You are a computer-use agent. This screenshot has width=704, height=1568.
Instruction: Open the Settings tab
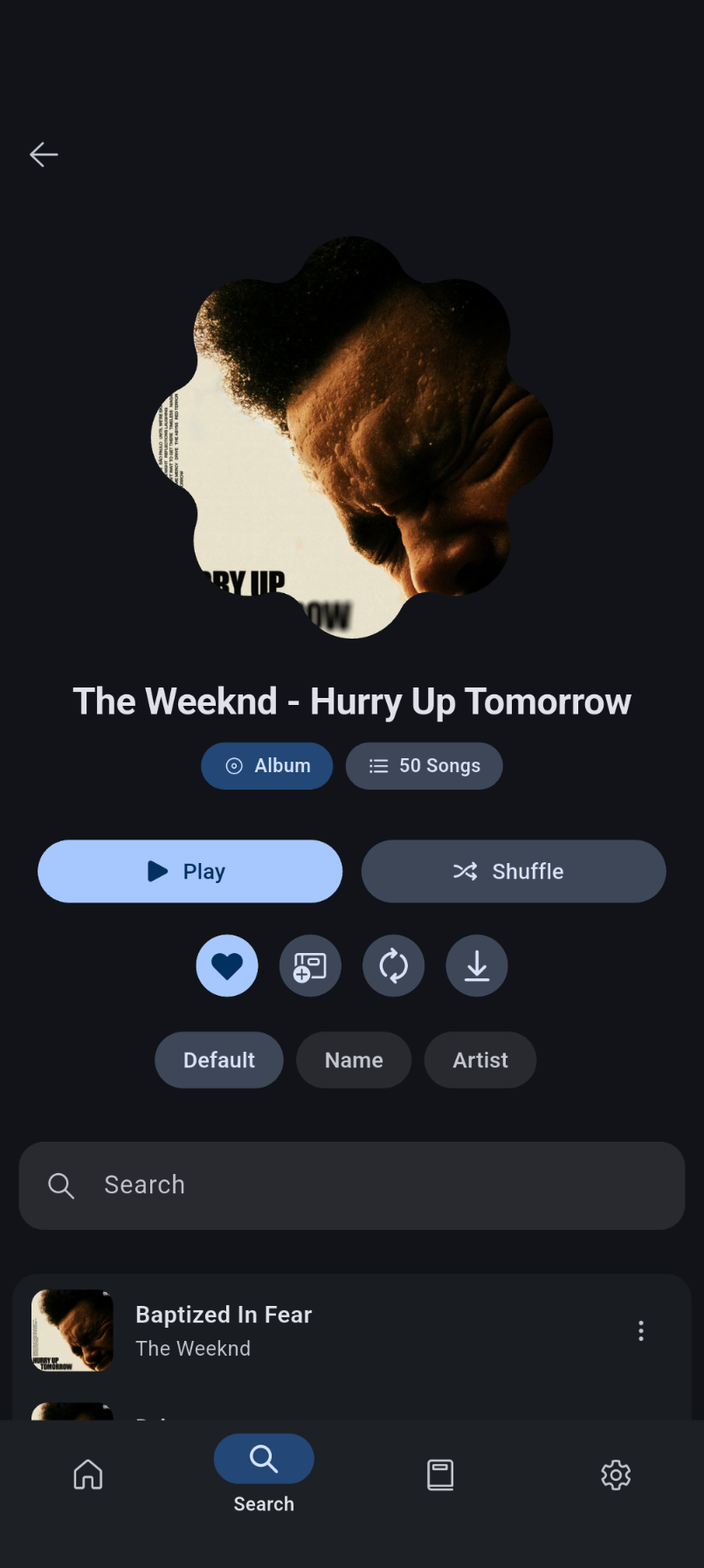click(x=616, y=1475)
